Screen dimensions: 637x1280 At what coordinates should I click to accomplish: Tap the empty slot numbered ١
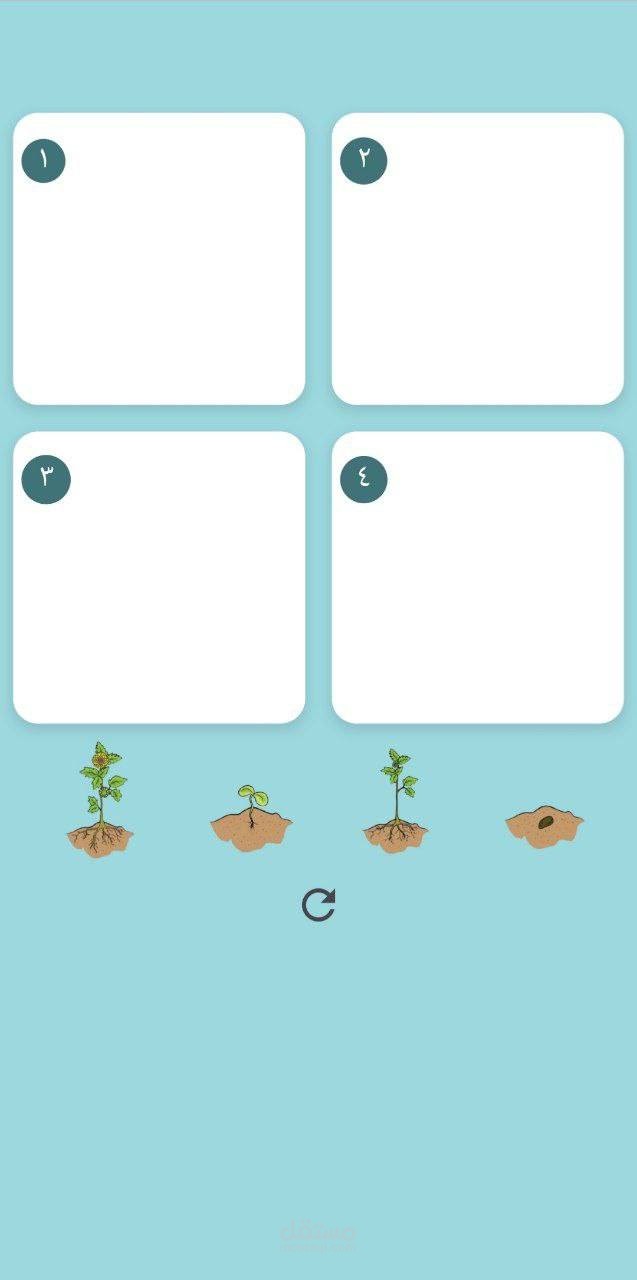tap(159, 259)
